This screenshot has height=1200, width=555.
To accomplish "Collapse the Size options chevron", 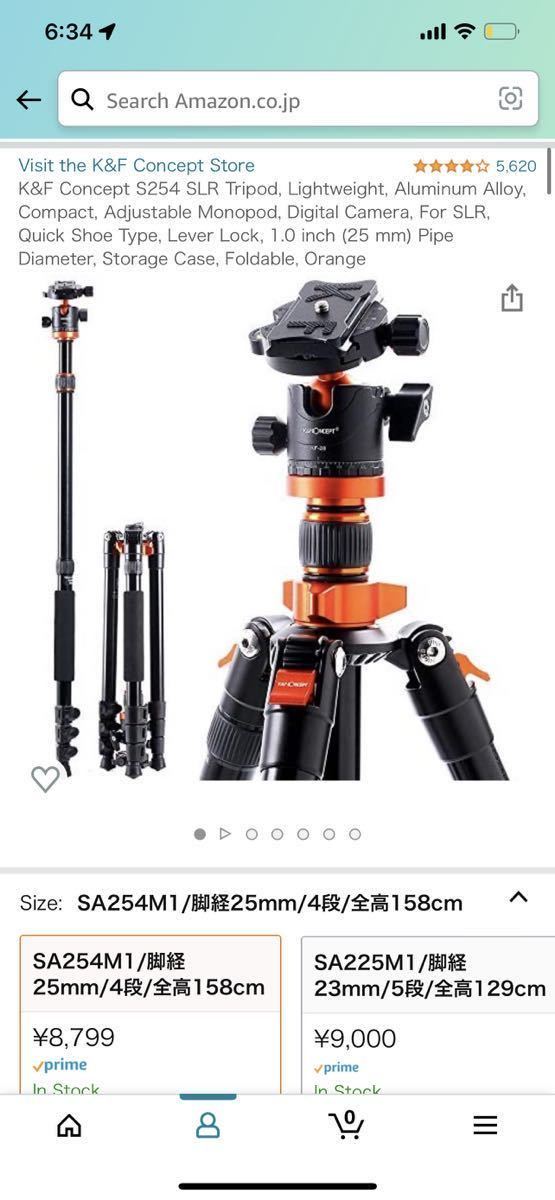I will tap(518, 898).
